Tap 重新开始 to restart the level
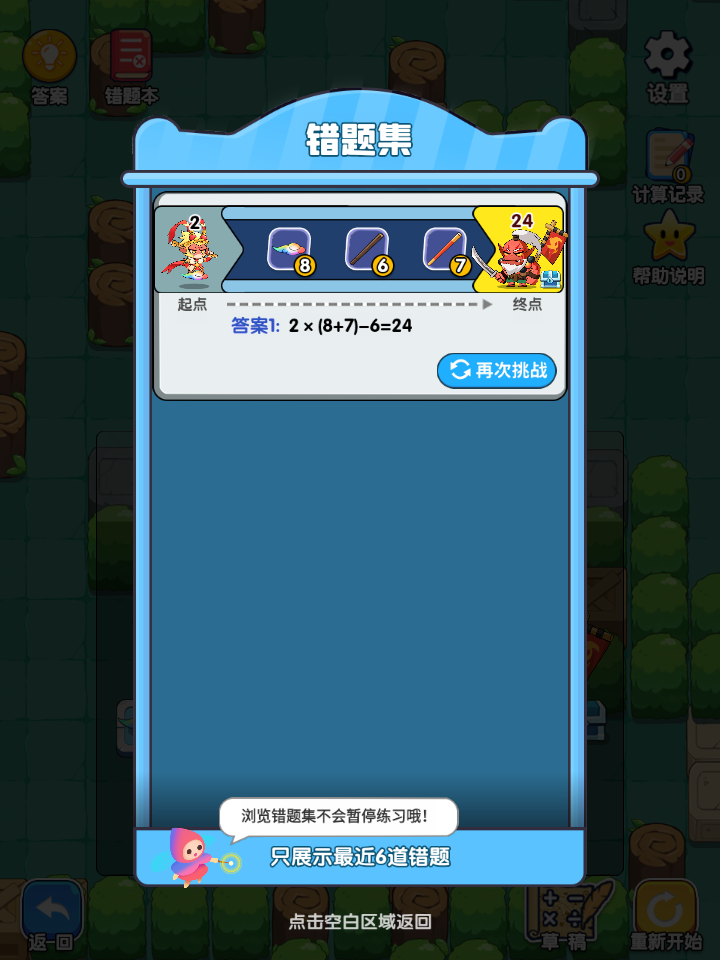 (x=665, y=908)
